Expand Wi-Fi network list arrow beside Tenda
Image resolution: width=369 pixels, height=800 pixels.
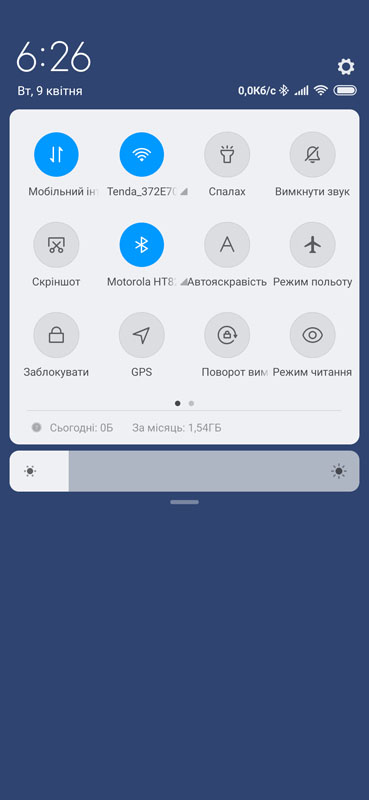click(x=184, y=192)
